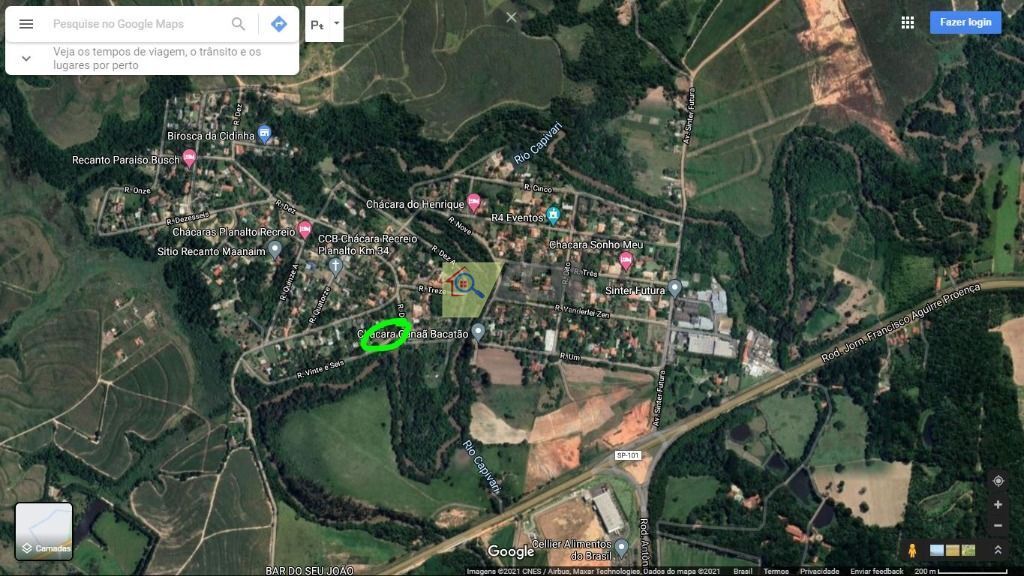Viewport: 1024px width, 576px height.
Task: Open the Google Maps hamburger menu
Action: point(26,24)
